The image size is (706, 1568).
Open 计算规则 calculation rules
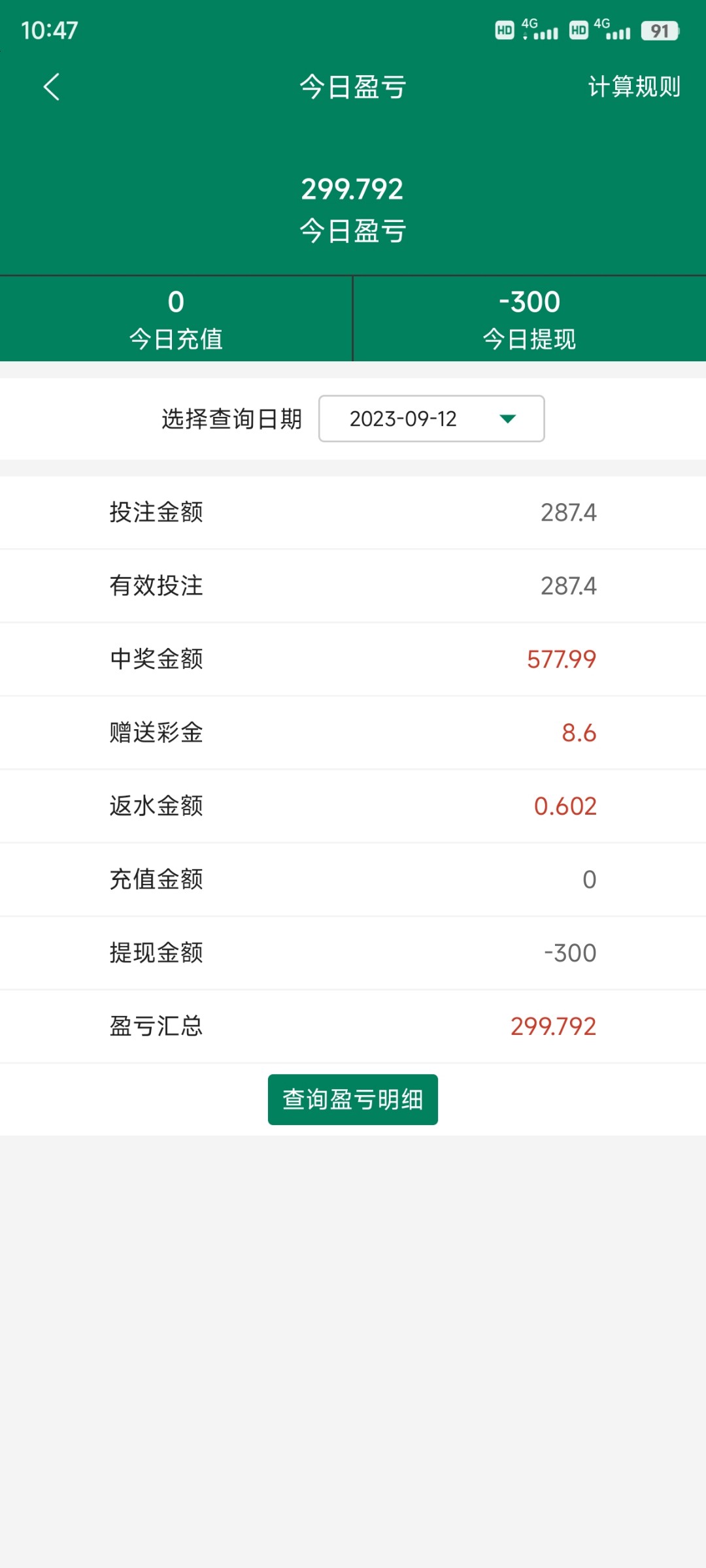633,87
